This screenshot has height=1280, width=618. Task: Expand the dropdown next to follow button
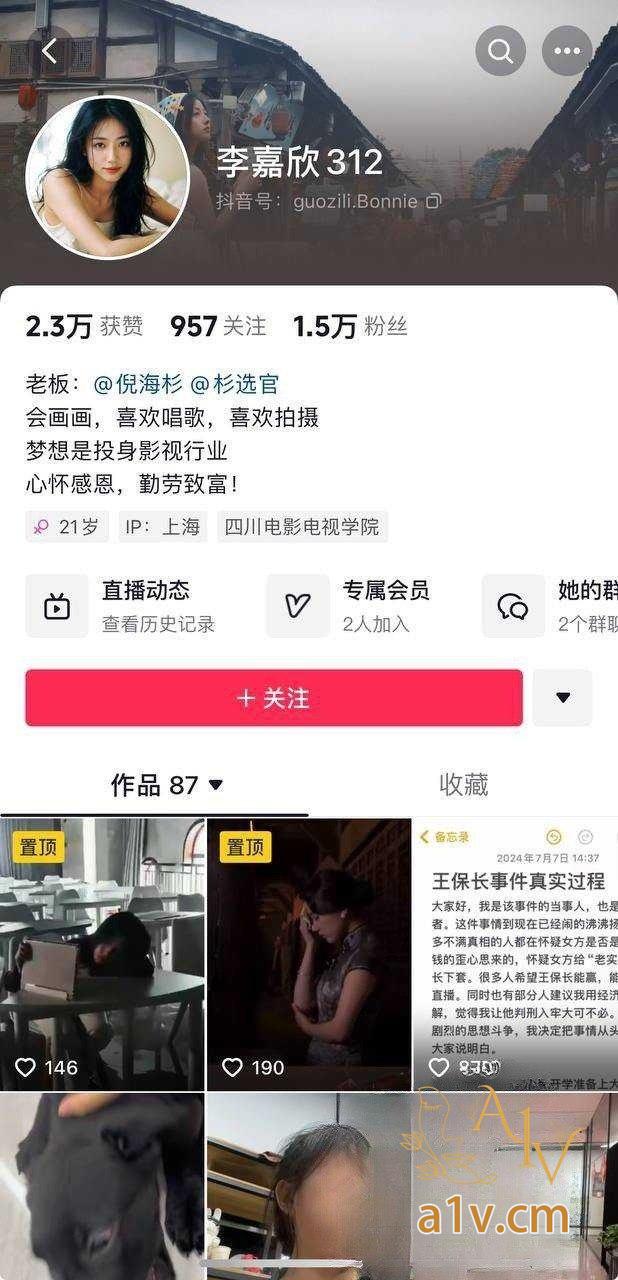[562, 698]
